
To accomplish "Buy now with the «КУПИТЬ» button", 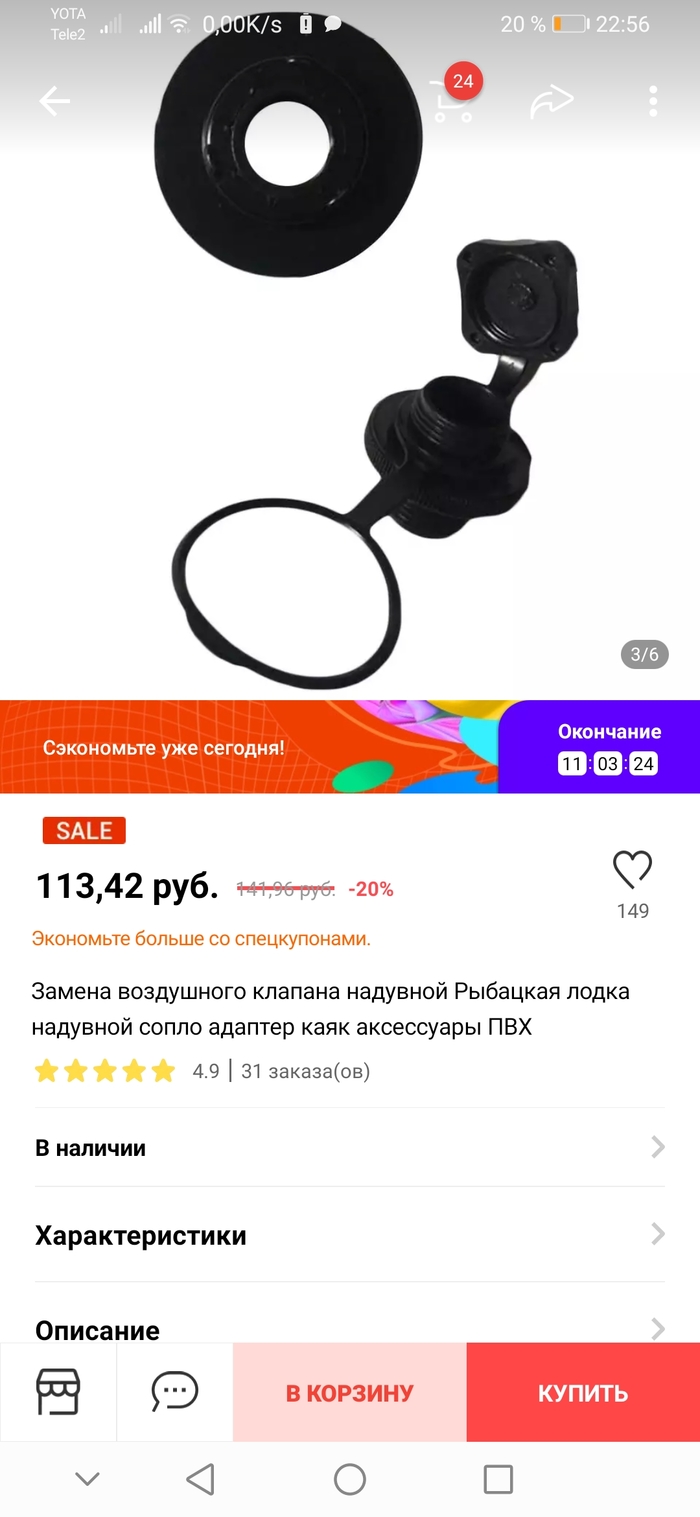I will [583, 1393].
